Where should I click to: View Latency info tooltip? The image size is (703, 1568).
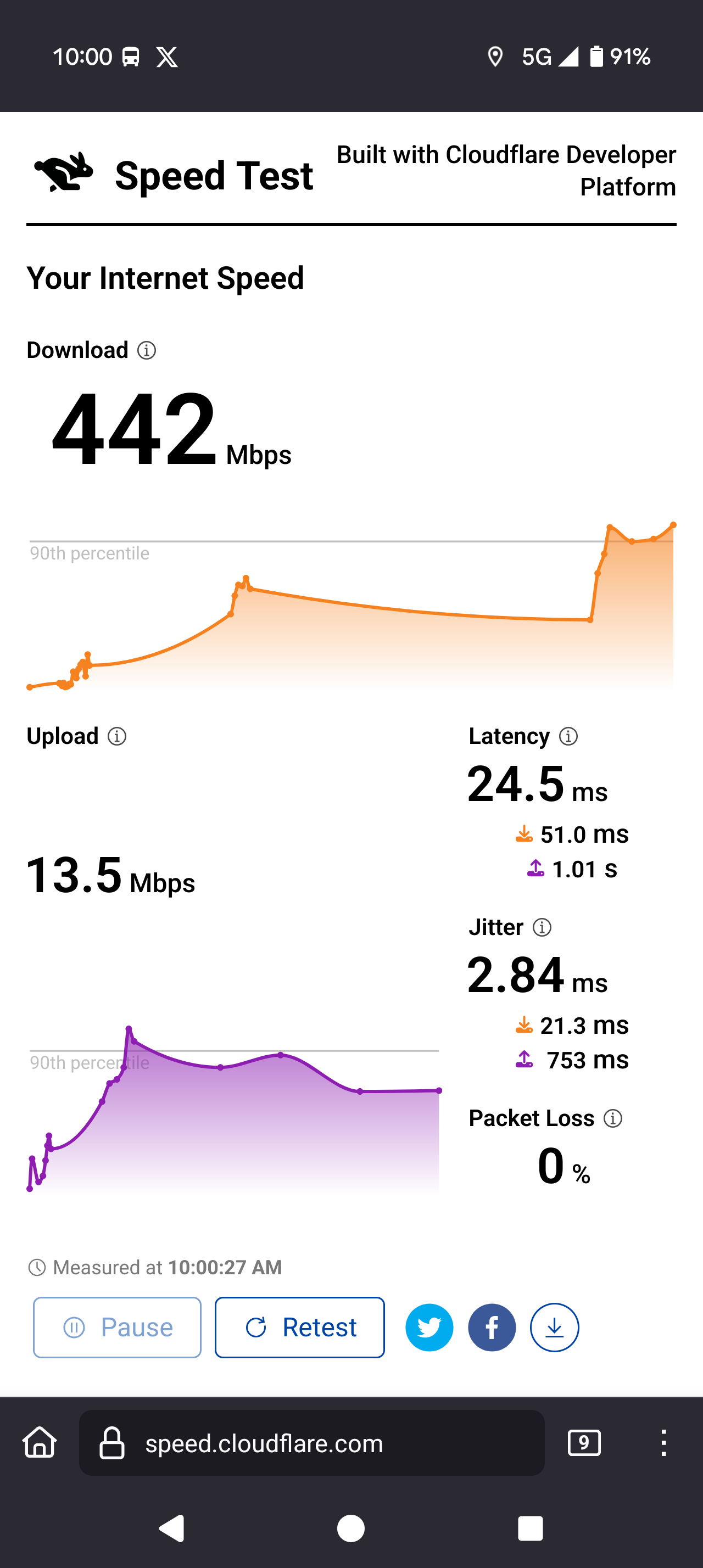point(568,737)
